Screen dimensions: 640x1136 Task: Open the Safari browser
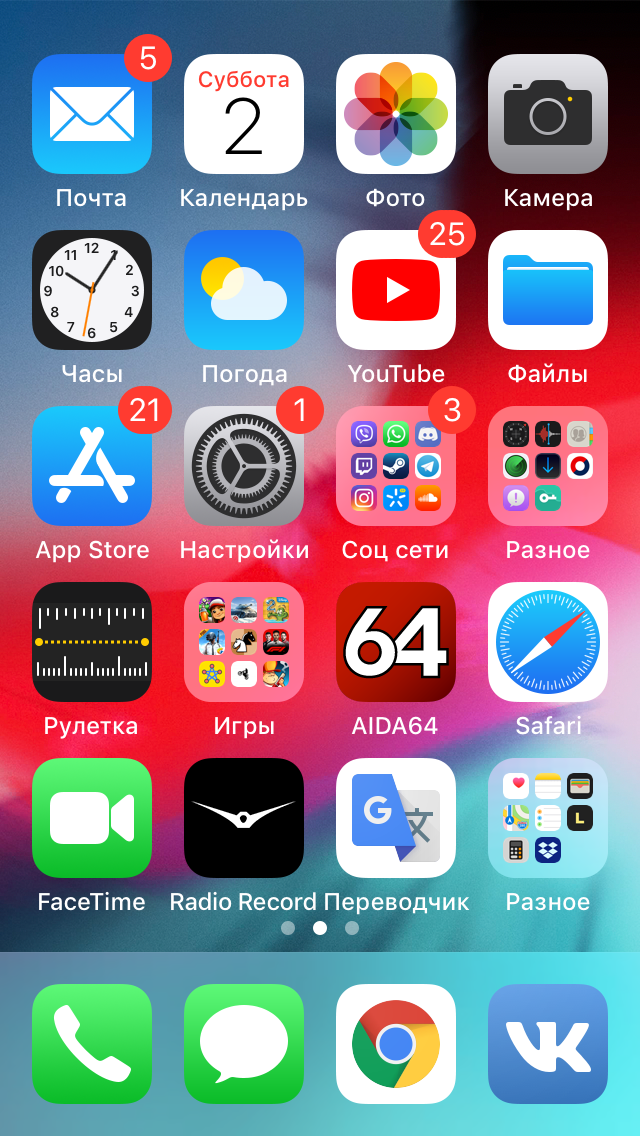(x=548, y=642)
